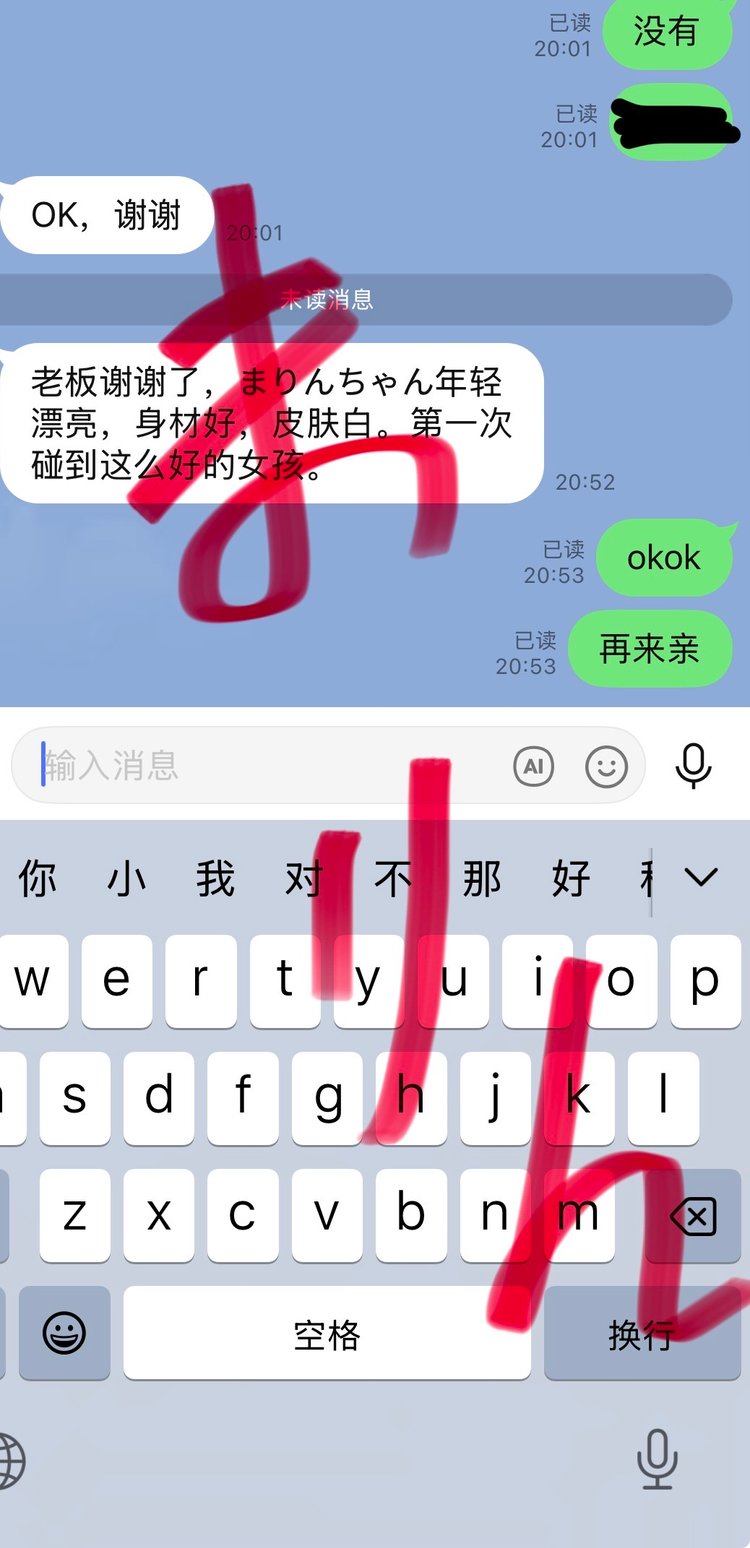Focus the 输入消息 message field

pyautogui.click(x=260, y=766)
